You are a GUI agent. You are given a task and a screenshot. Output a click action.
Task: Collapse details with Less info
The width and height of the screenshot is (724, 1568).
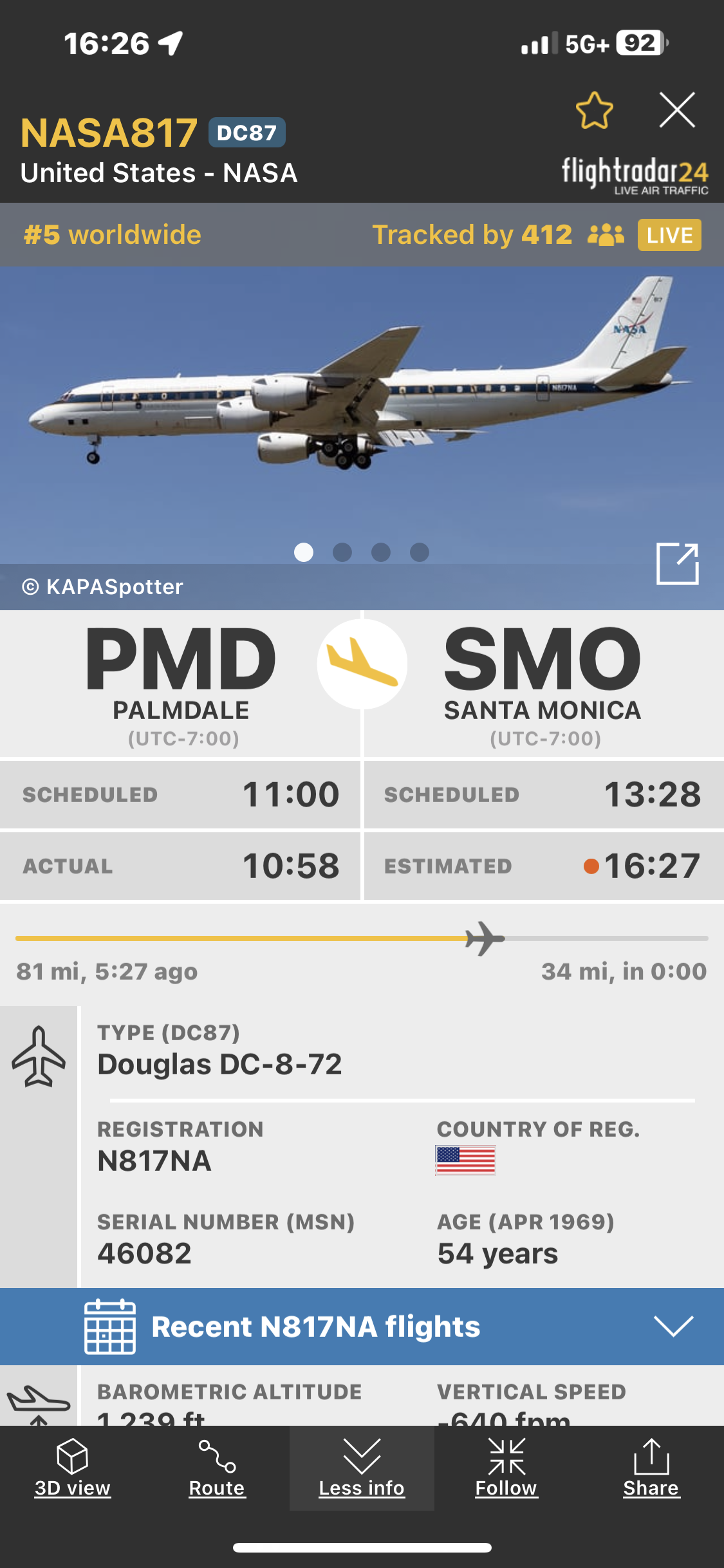[362, 1468]
